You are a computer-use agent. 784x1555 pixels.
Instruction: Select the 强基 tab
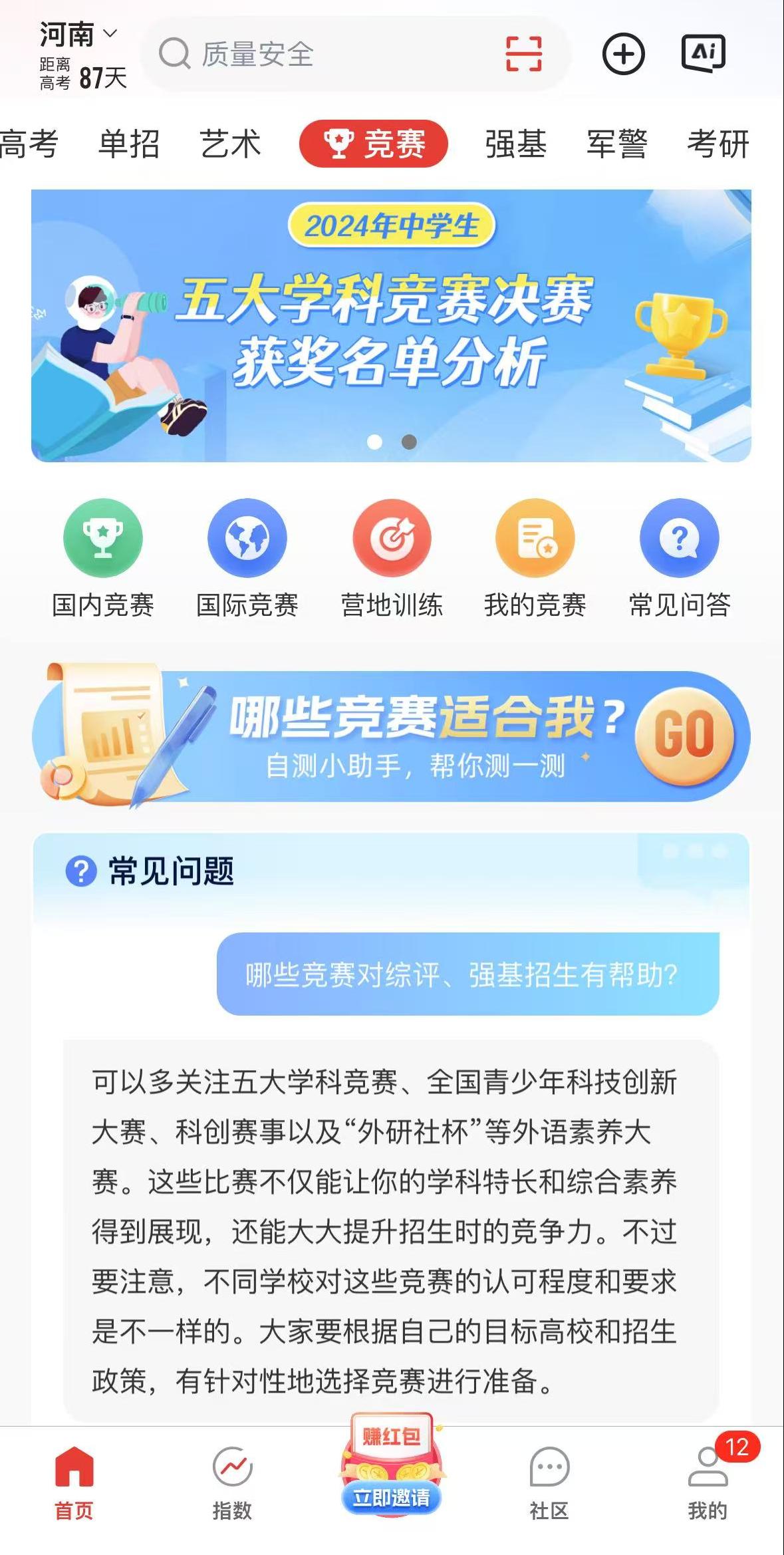point(516,144)
